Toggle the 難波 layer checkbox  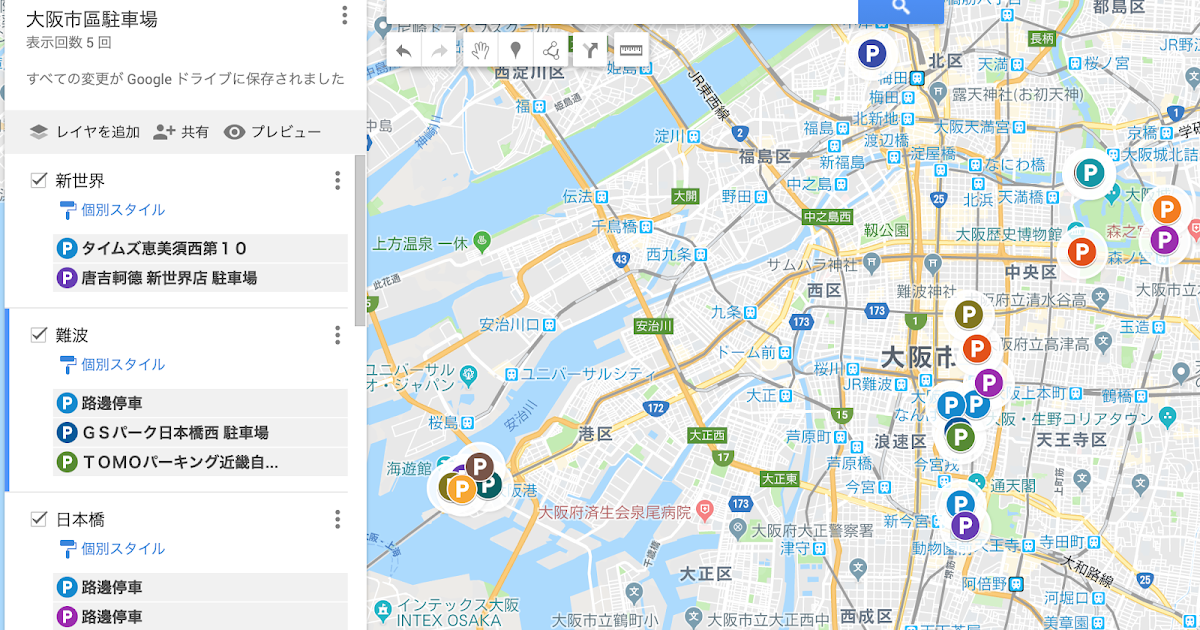[x=40, y=334]
